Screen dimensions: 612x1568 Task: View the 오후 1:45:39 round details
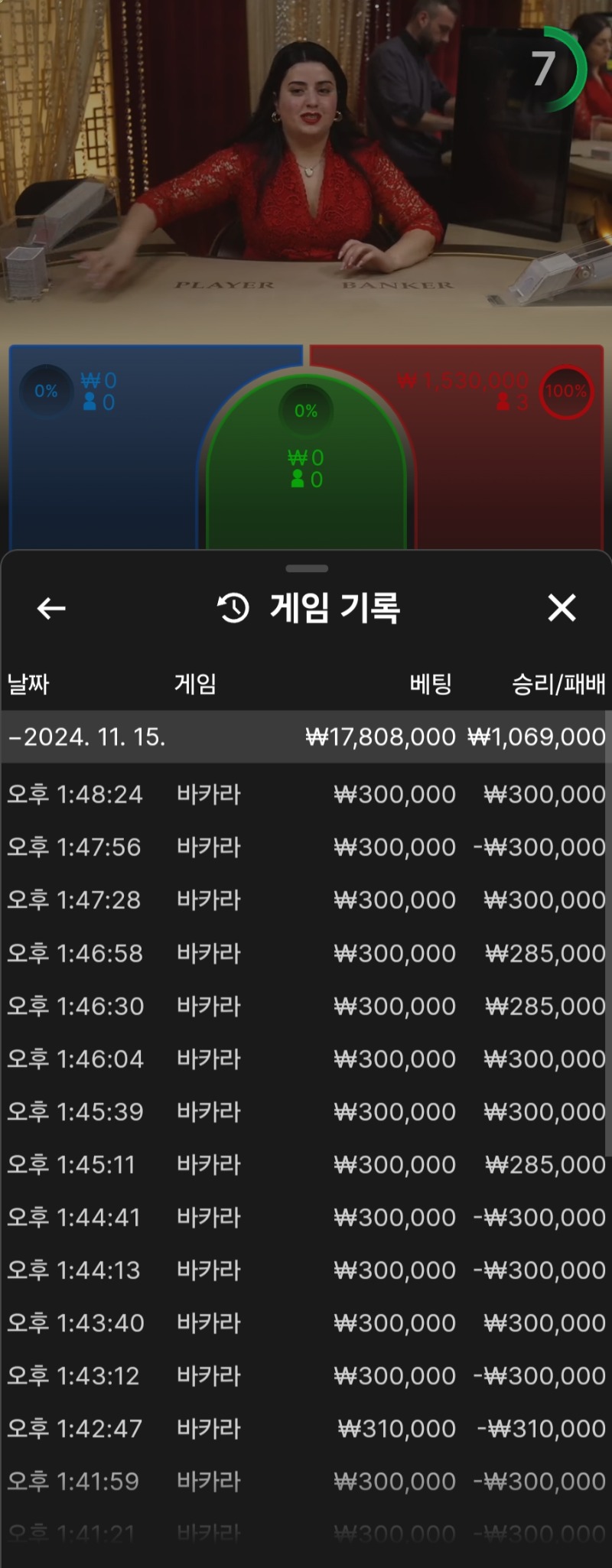[306, 1111]
